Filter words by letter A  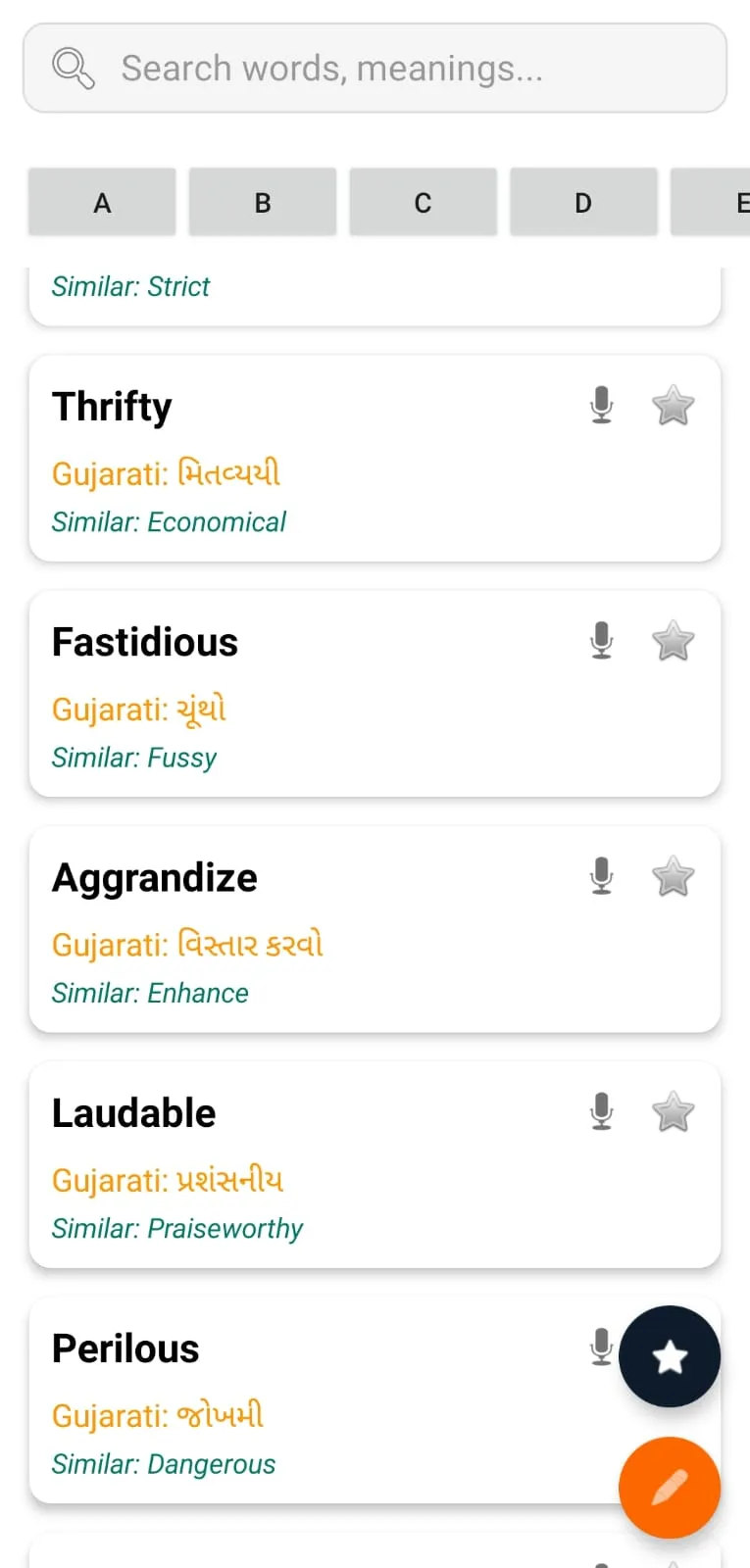(x=102, y=203)
